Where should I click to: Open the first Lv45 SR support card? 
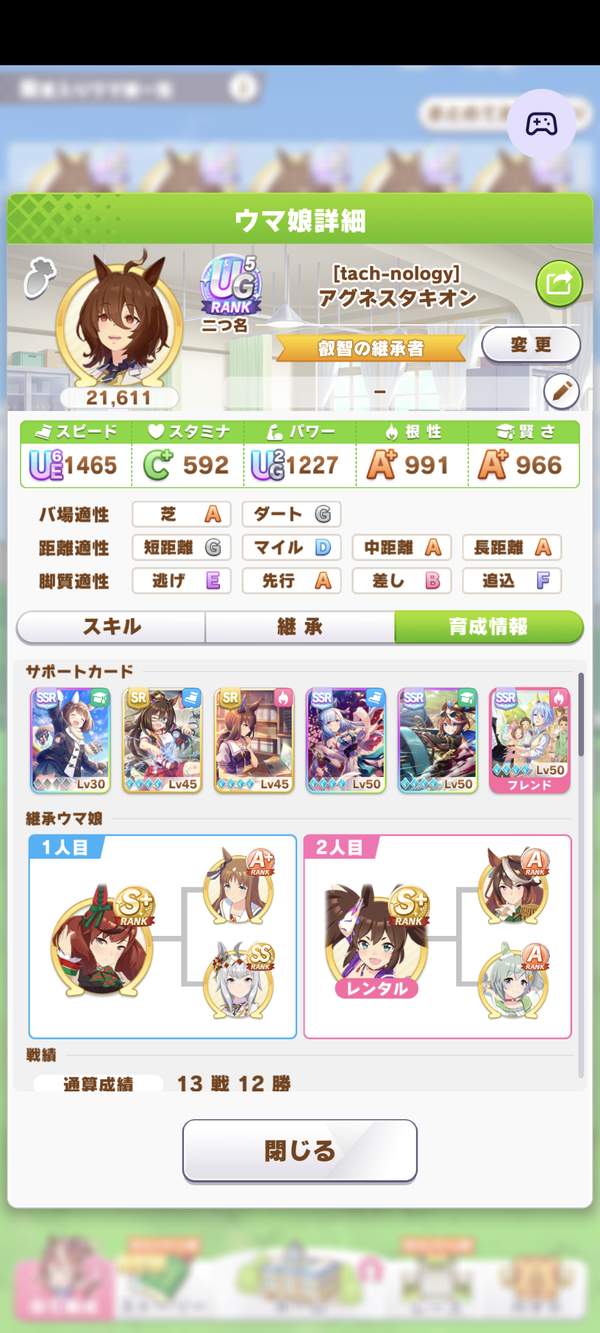pyautogui.click(x=162, y=741)
